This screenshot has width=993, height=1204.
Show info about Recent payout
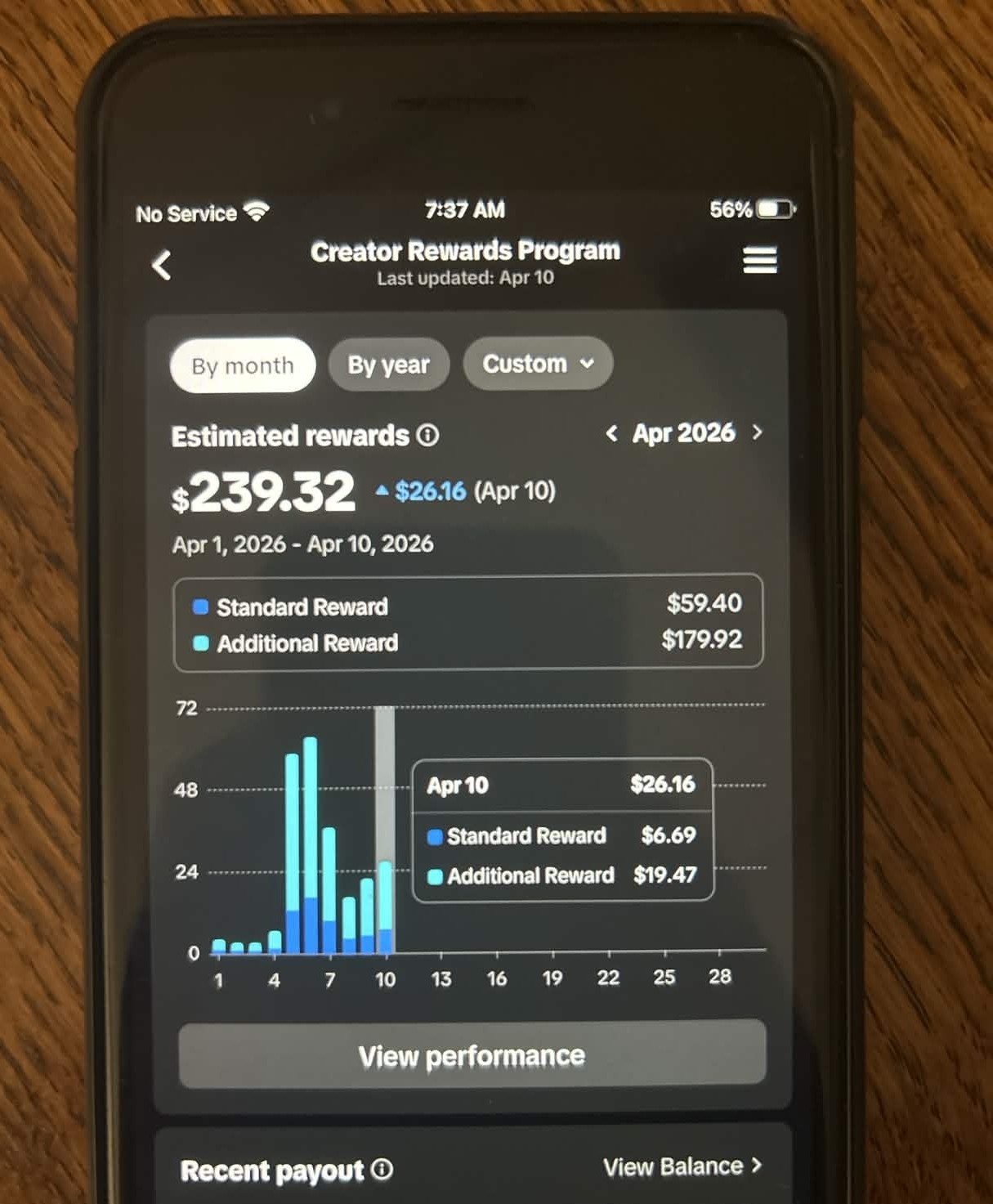[x=382, y=1170]
